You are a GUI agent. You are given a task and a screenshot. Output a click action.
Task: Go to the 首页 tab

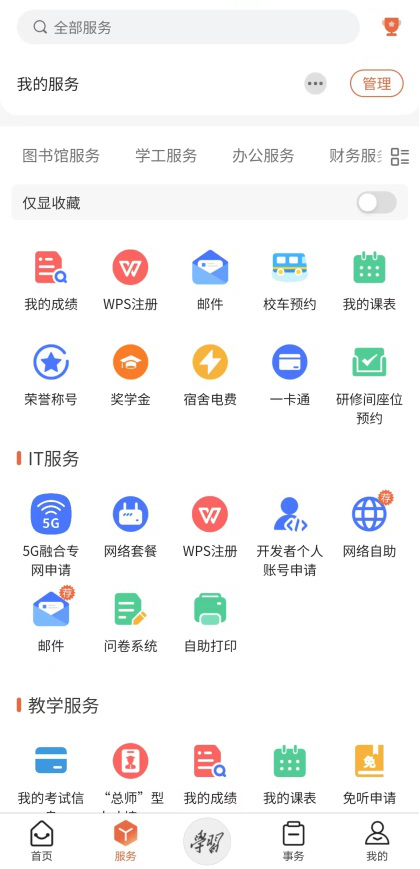pyautogui.click(x=42, y=841)
